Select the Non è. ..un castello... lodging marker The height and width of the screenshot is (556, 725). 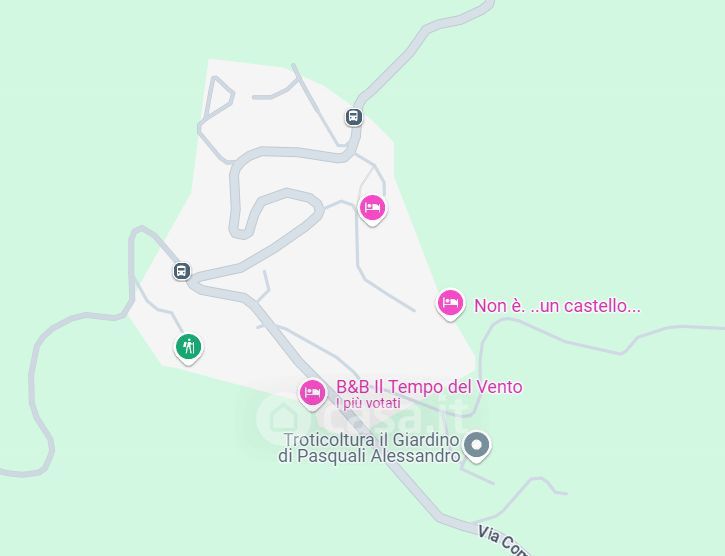click(451, 302)
